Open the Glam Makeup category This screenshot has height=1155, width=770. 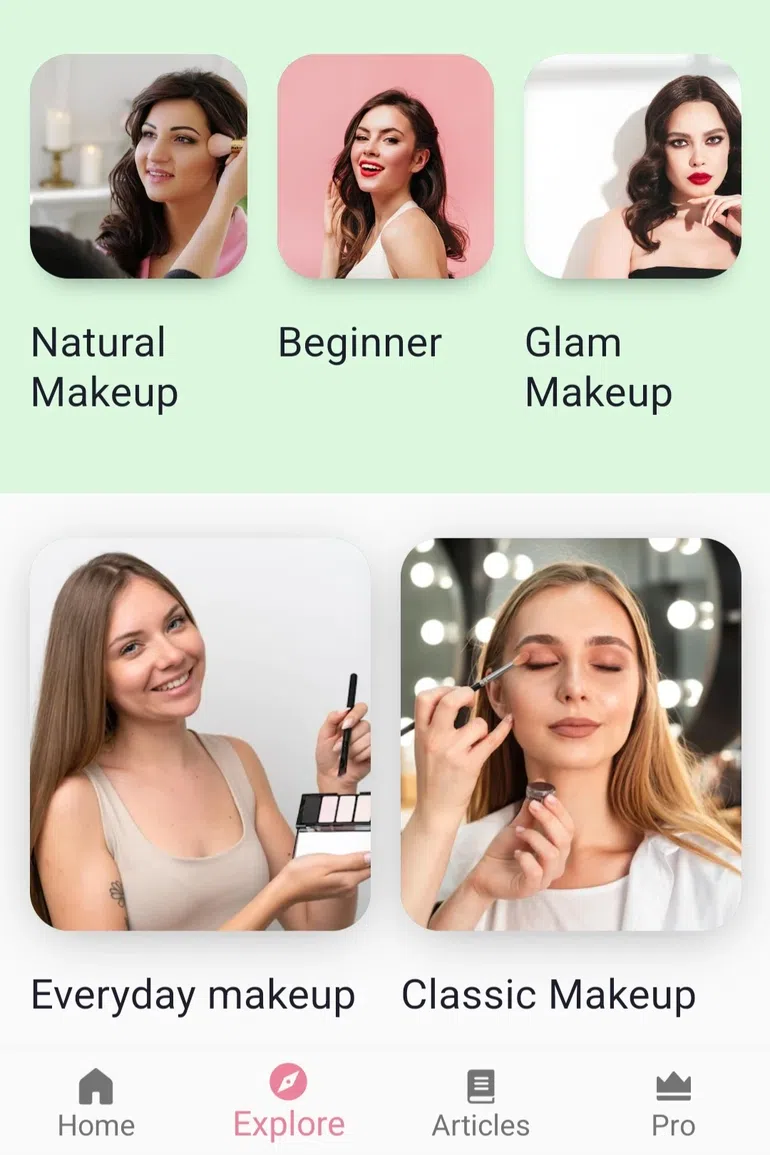[632, 167]
